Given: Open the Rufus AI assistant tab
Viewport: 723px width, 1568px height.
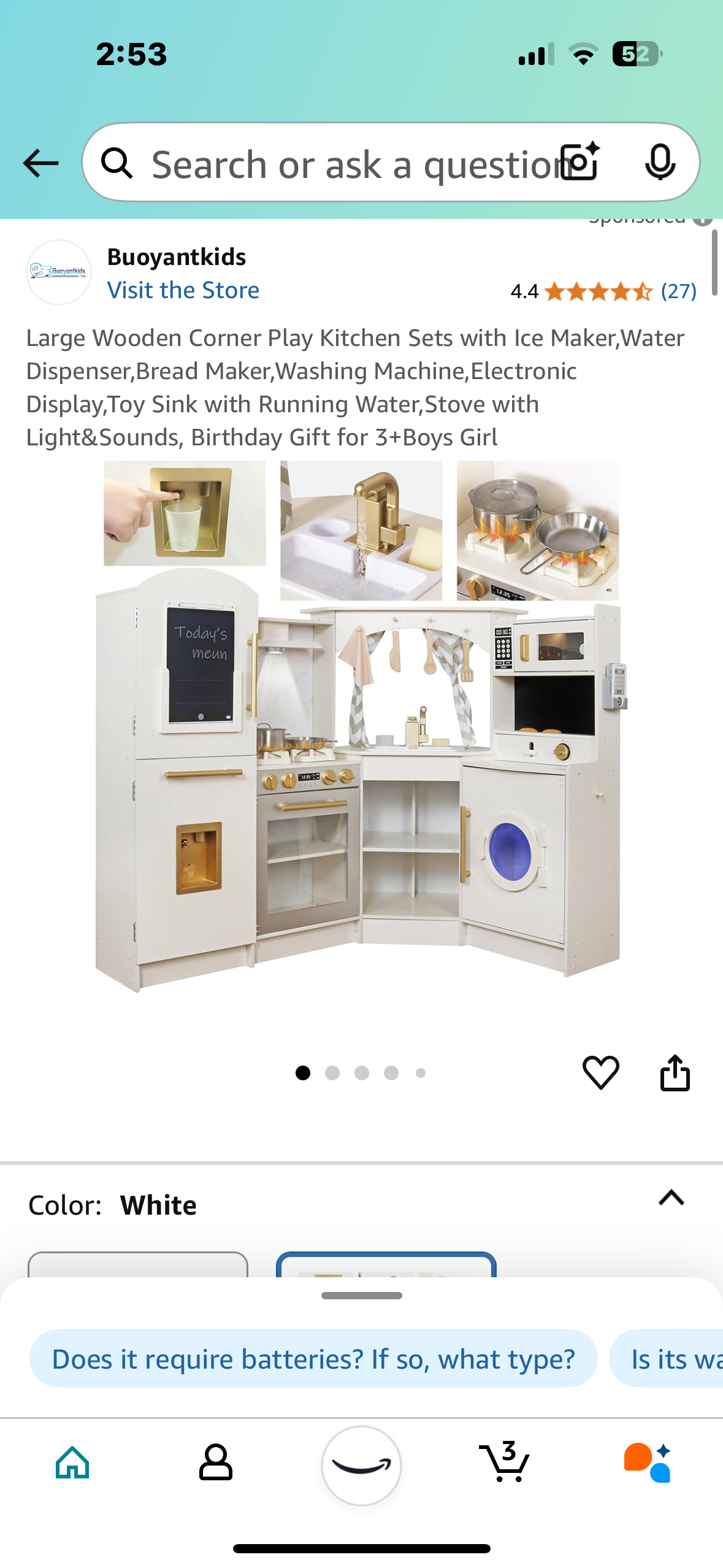Looking at the screenshot, I should (648, 1462).
